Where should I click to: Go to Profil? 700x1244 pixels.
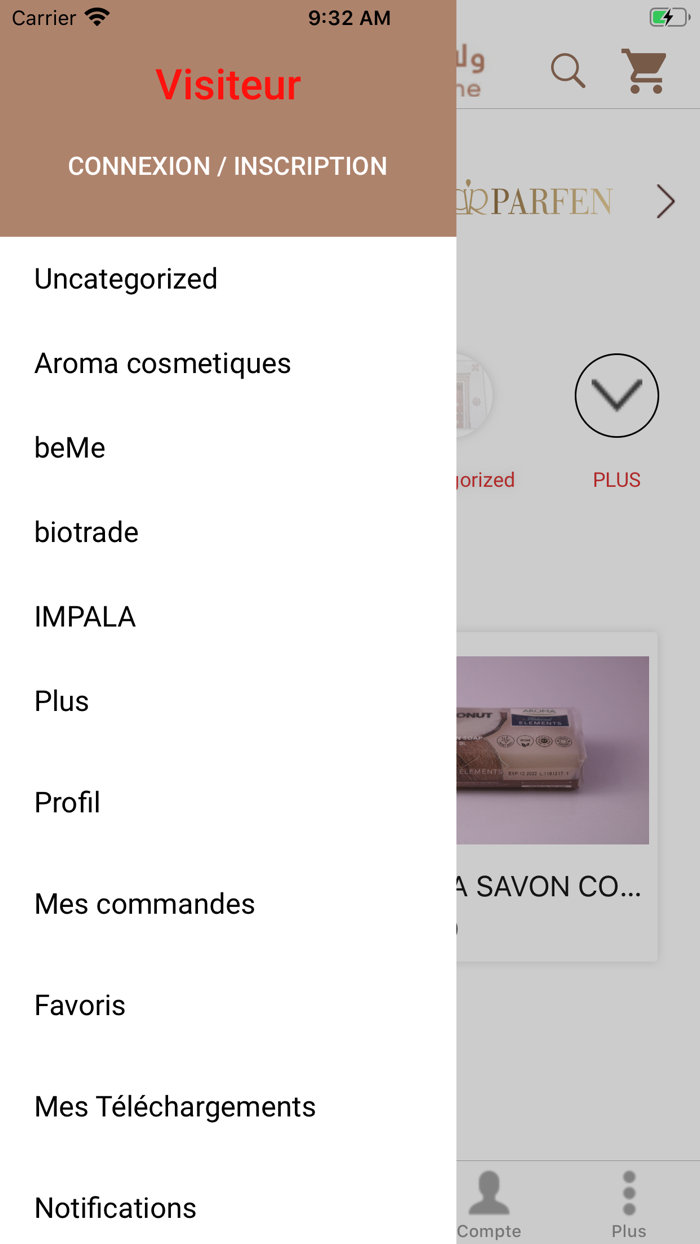[x=67, y=802]
